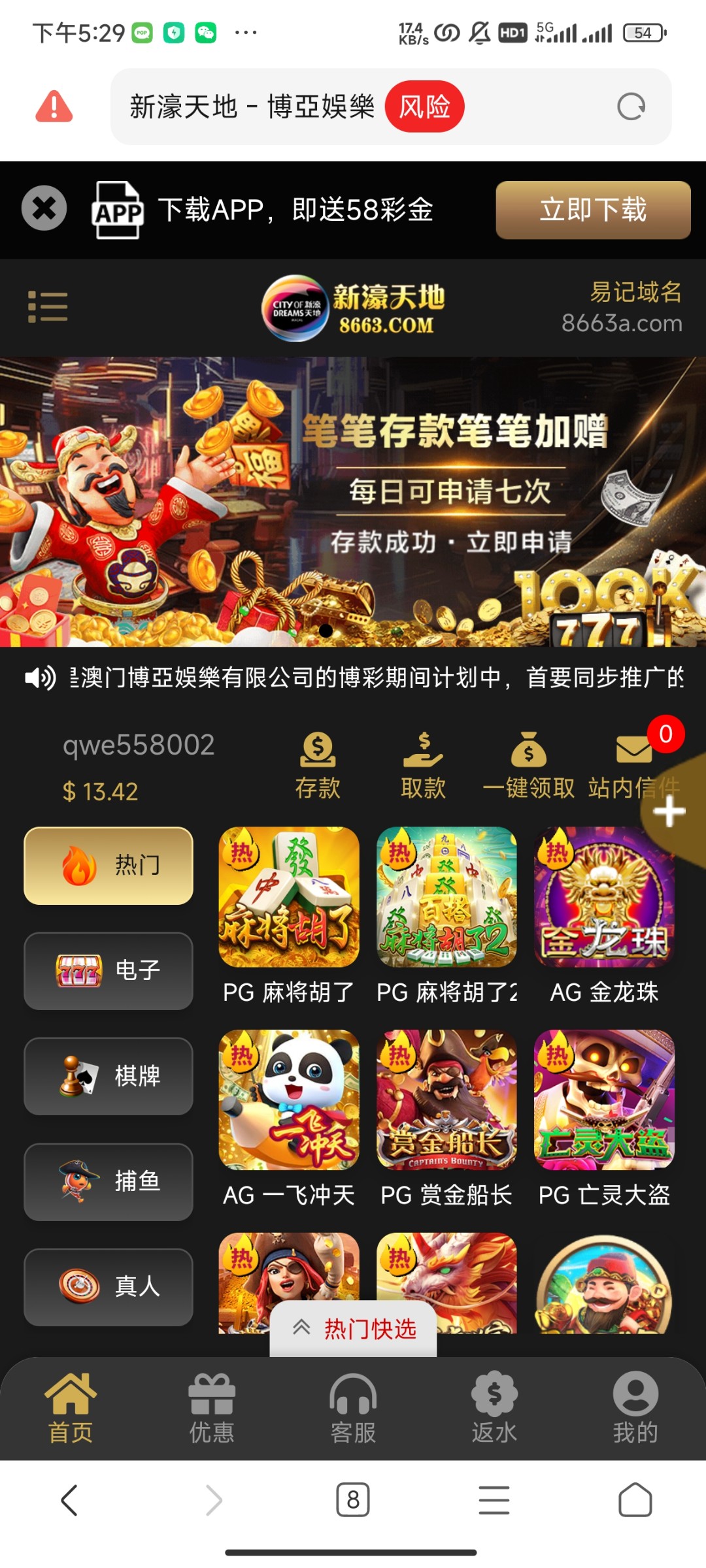
Task: Select the 电子 category
Action: pyautogui.click(x=109, y=971)
